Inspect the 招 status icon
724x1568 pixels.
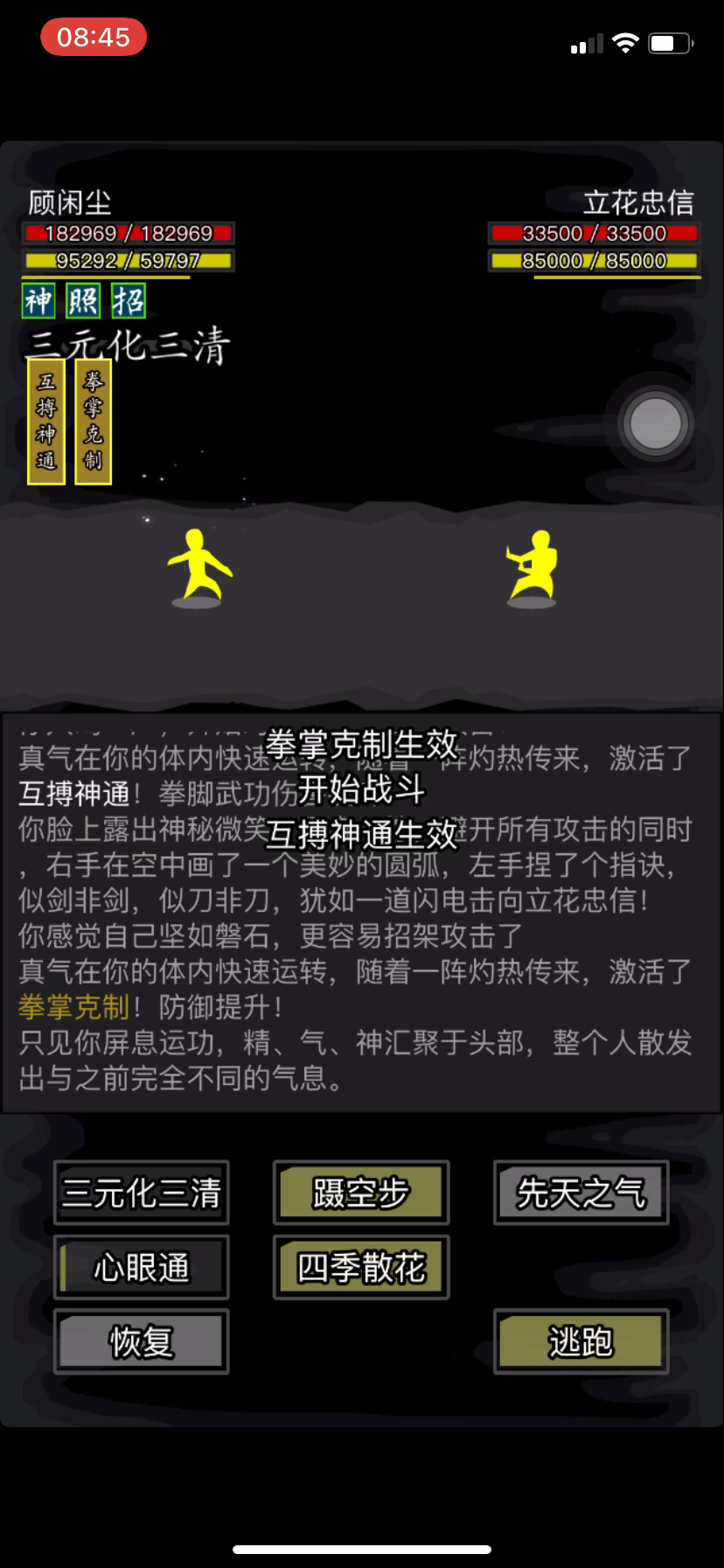pos(129,301)
